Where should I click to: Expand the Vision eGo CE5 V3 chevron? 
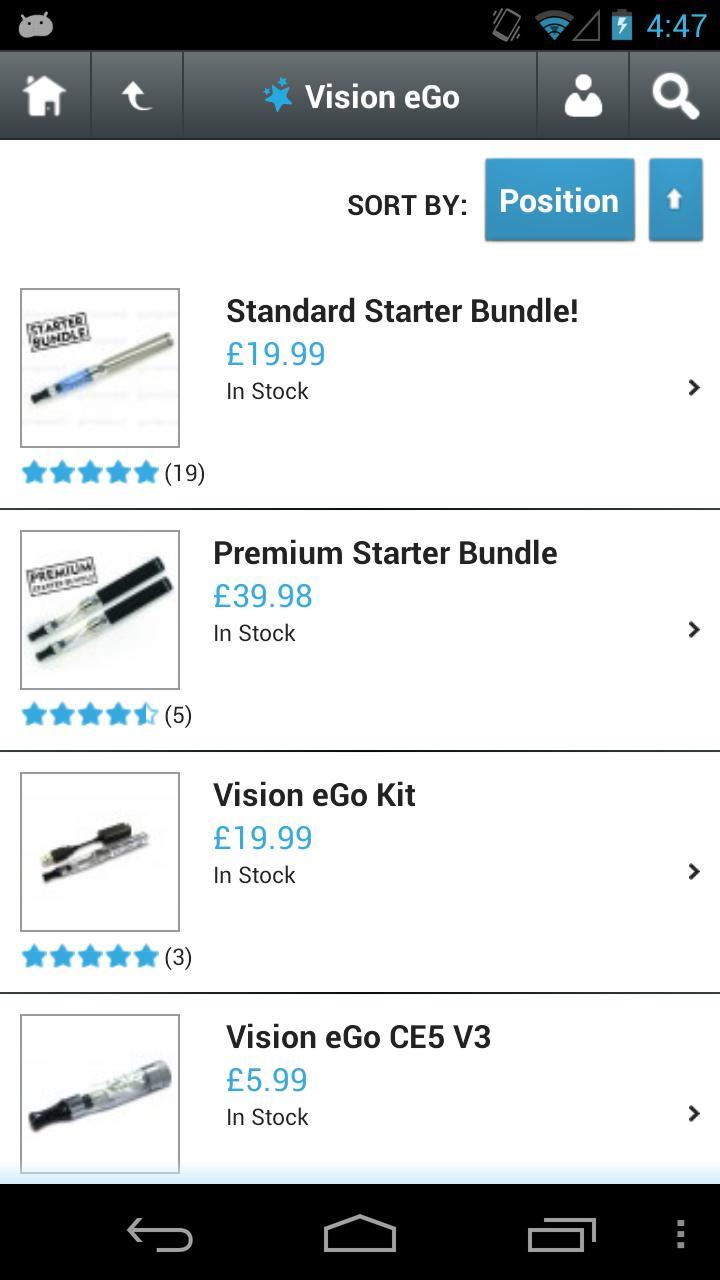(695, 1113)
